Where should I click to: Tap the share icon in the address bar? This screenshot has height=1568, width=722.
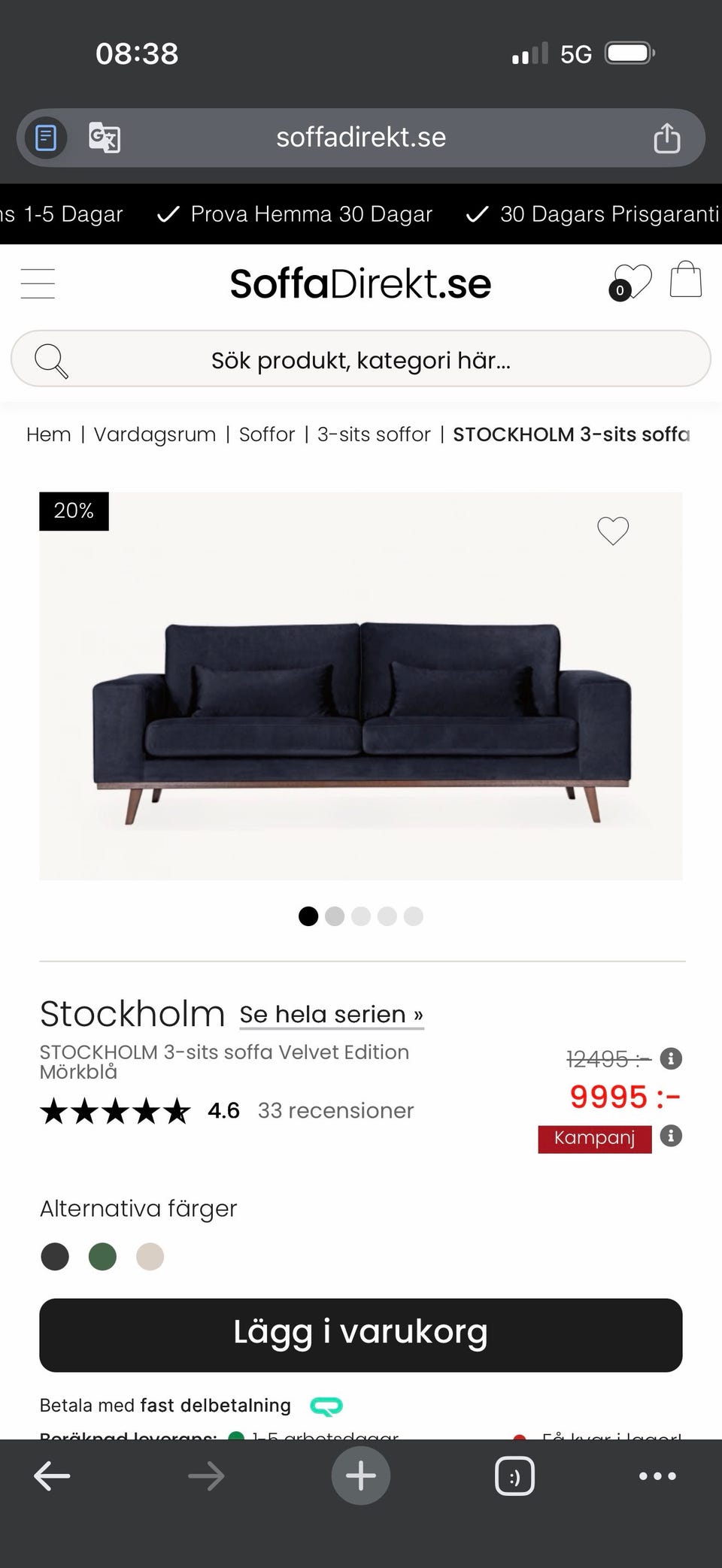[666, 138]
